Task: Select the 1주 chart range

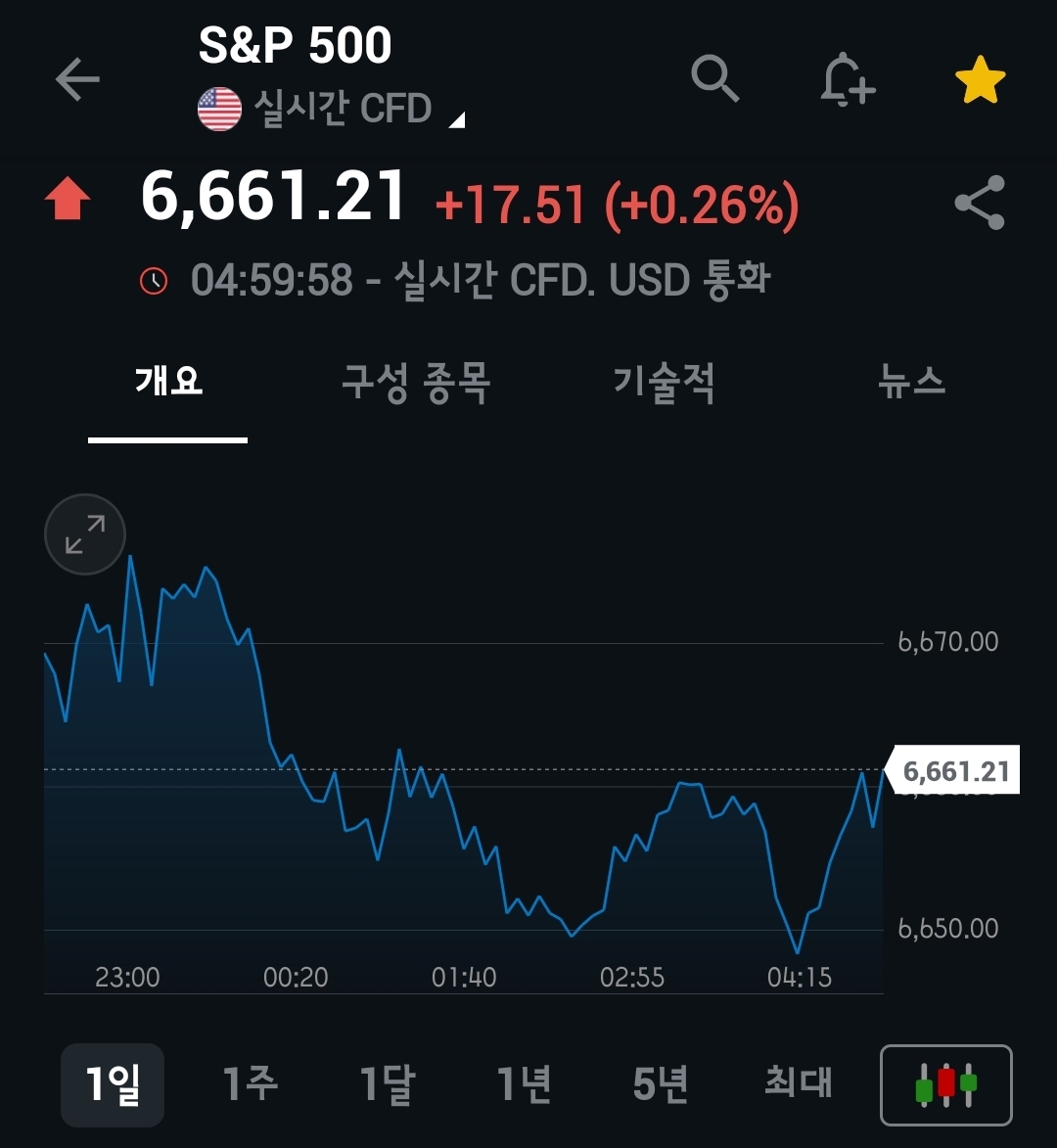Action: pyautogui.click(x=250, y=1084)
